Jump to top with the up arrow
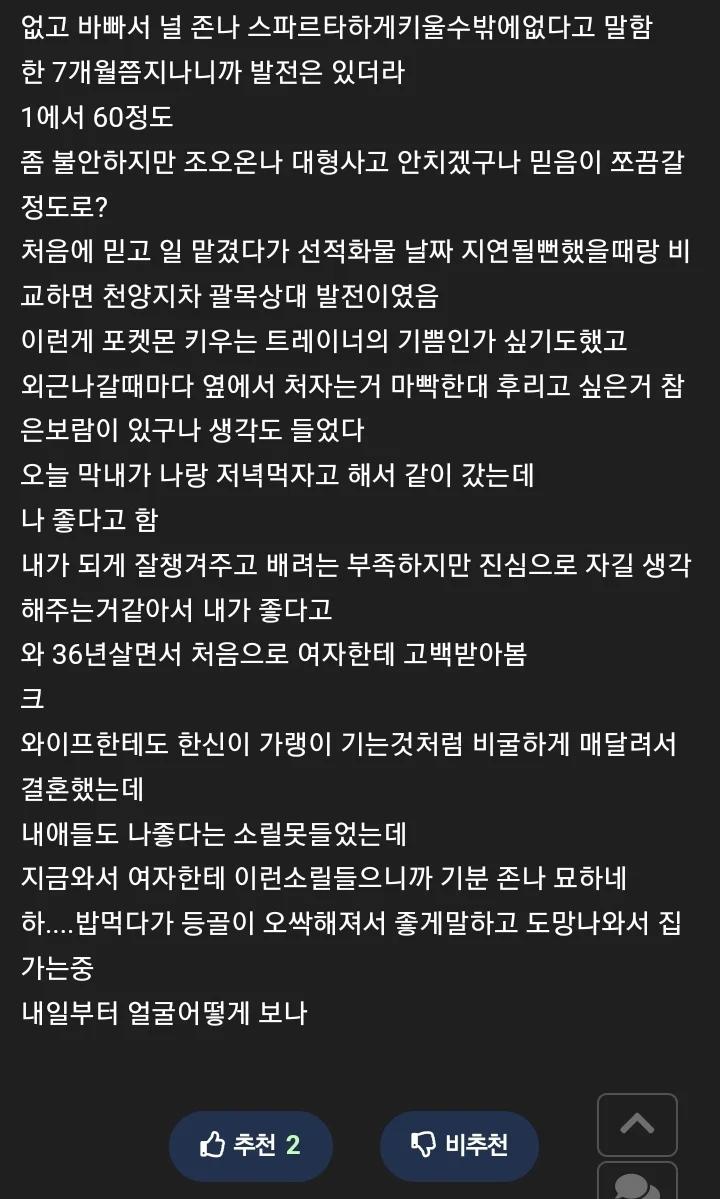The width and height of the screenshot is (720, 1199). point(637,1124)
